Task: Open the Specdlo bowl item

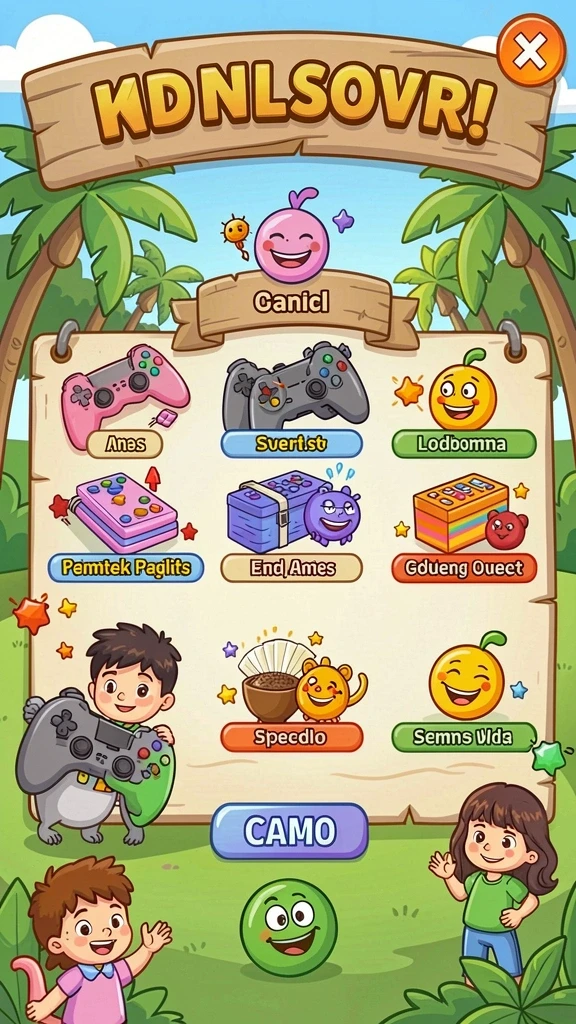Action: point(292,694)
